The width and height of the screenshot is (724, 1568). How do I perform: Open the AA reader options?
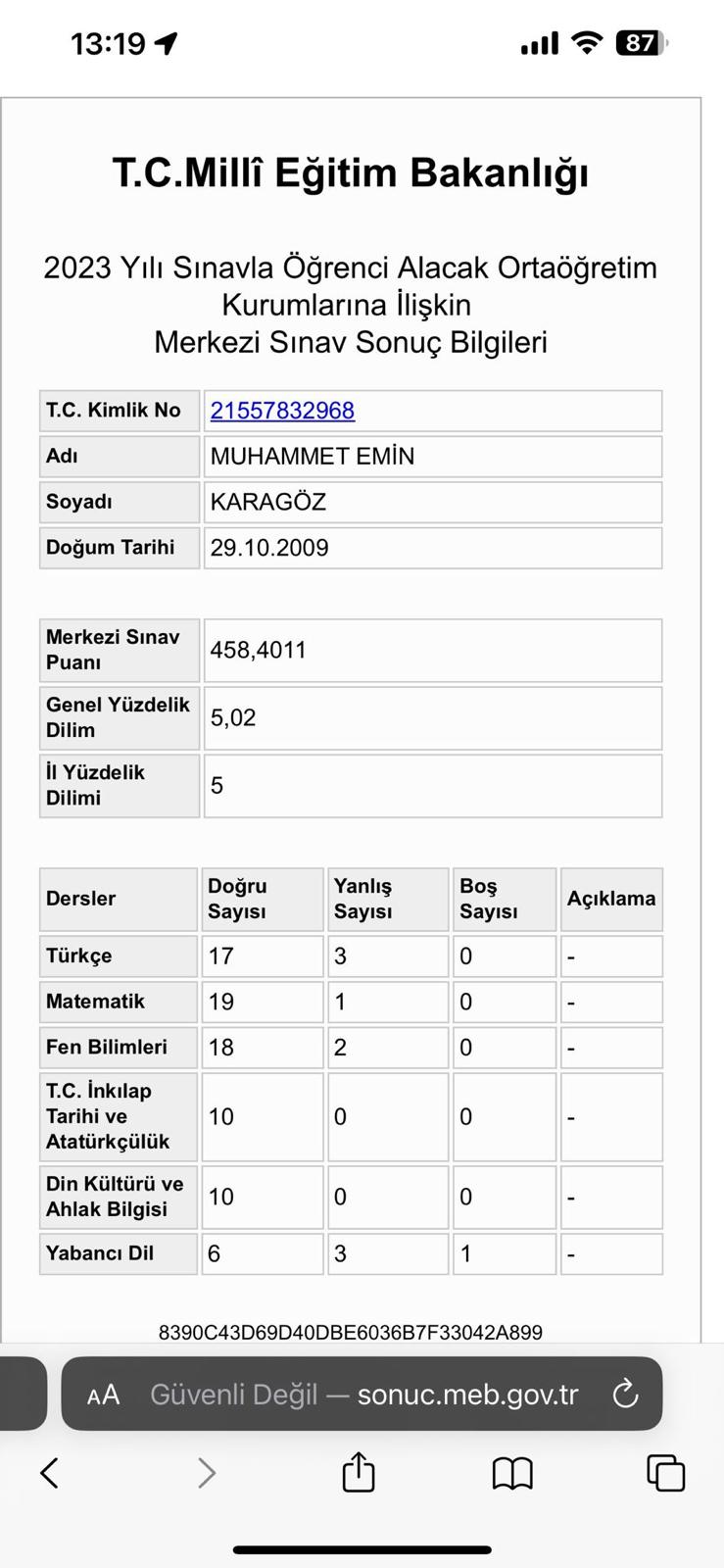pos(104,1395)
